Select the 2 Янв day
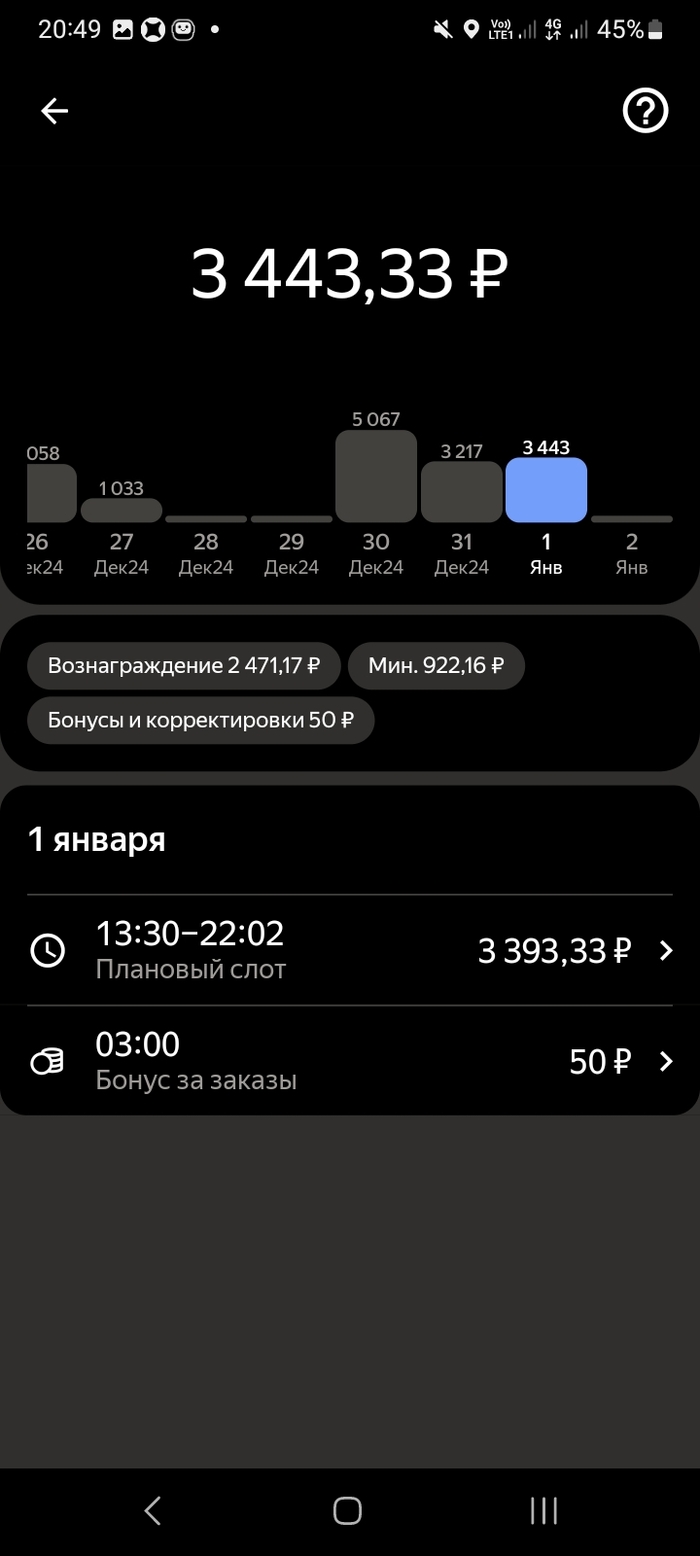This screenshot has height=1556, width=700. point(631,540)
